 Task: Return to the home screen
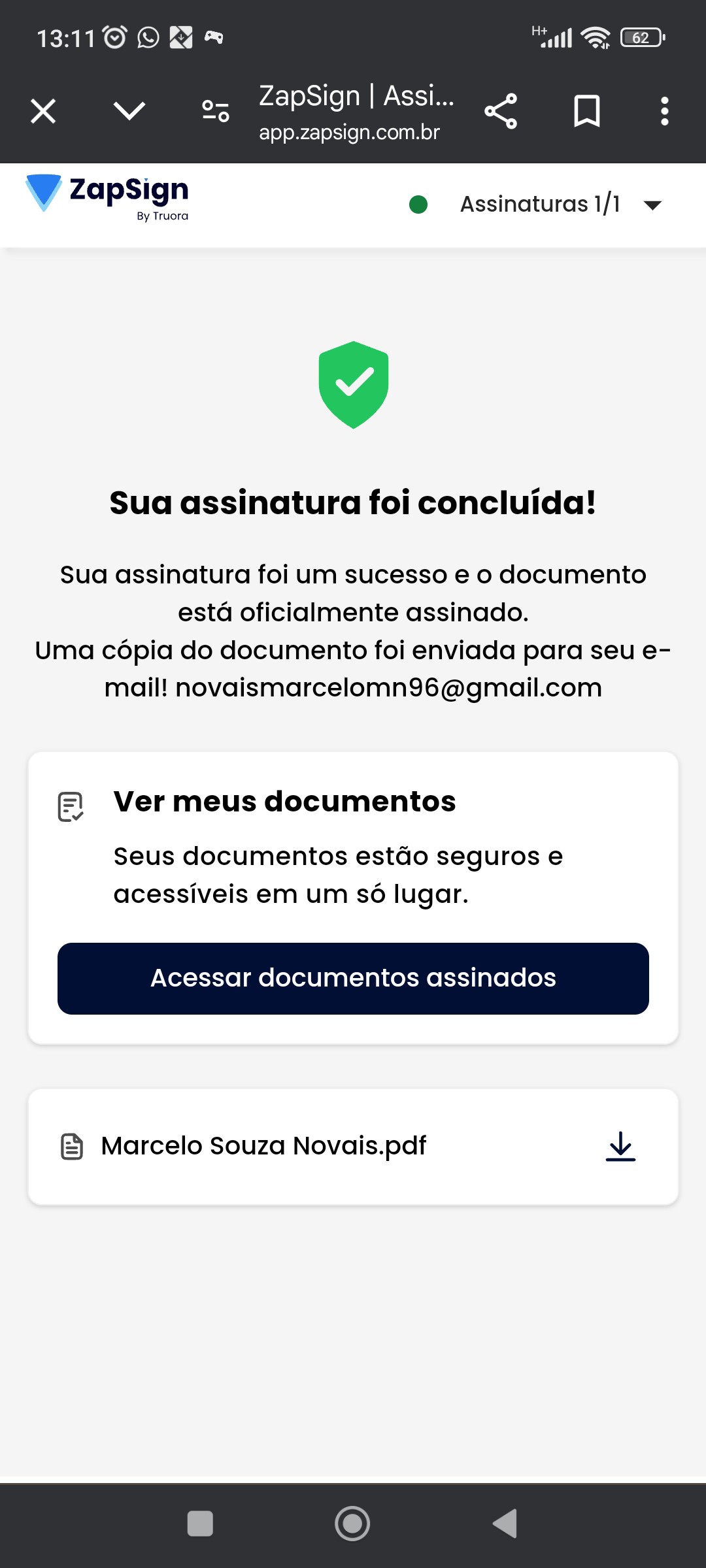(352, 1524)
